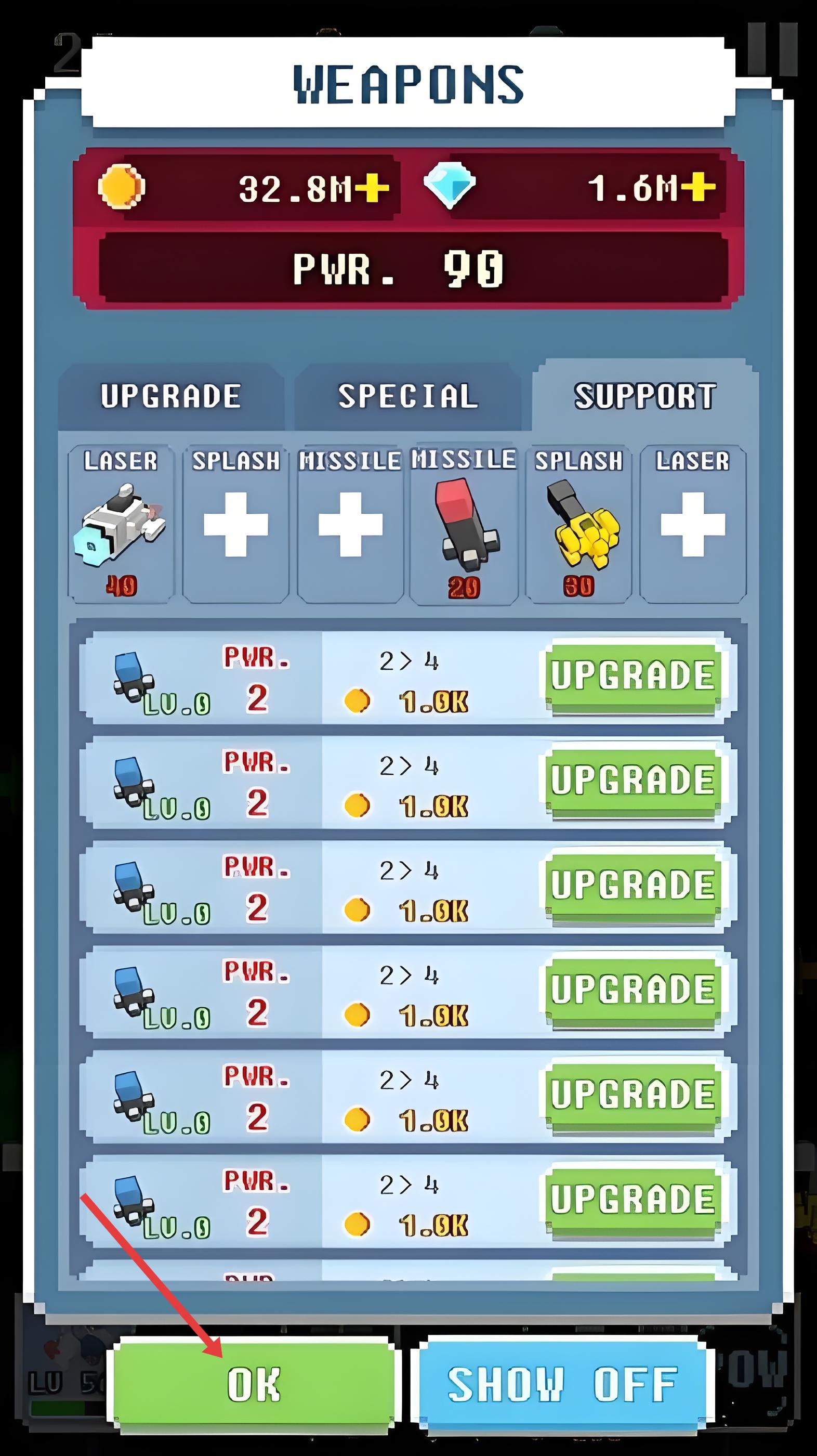This screenshot has height=1456, width=817.
Task: Confirm with the OK button
Action: click(x=254, y=1385)
